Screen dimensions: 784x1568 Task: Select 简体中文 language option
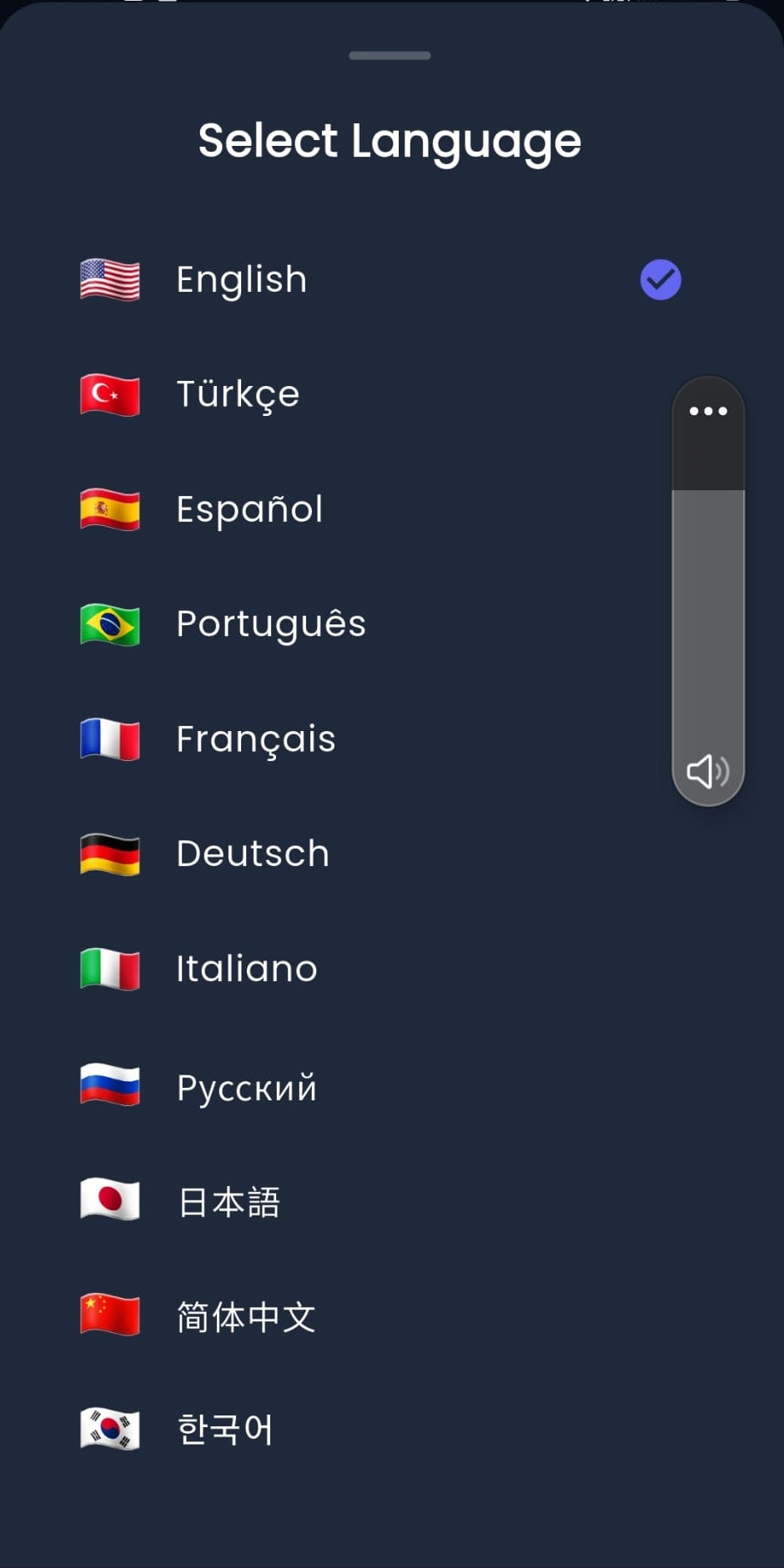point(246,1316)
